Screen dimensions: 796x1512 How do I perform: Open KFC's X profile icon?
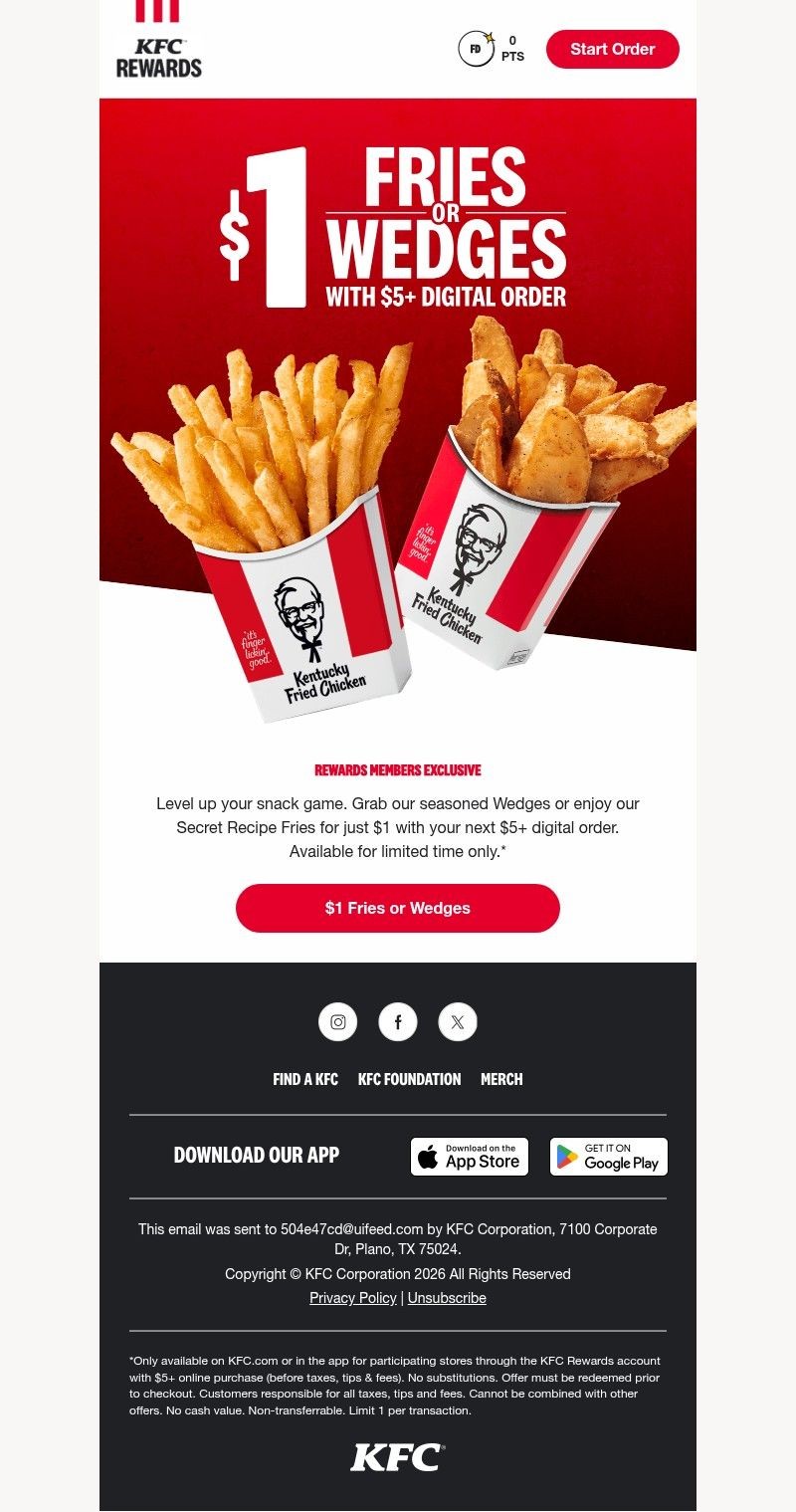tap(457, 1021)
